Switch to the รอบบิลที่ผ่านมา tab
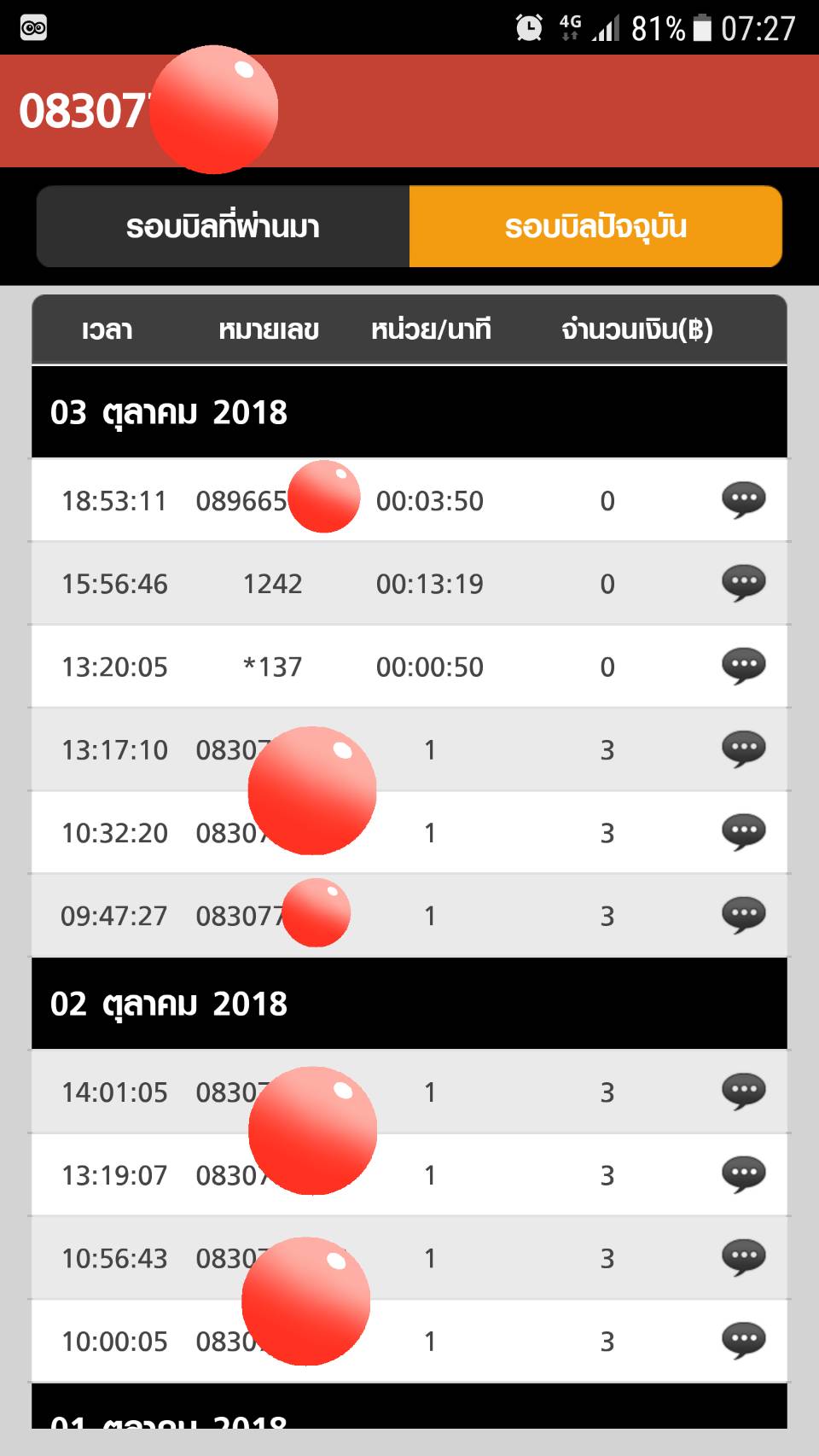The height and width of the screenshot is (1456, 819). click(223, 227)
